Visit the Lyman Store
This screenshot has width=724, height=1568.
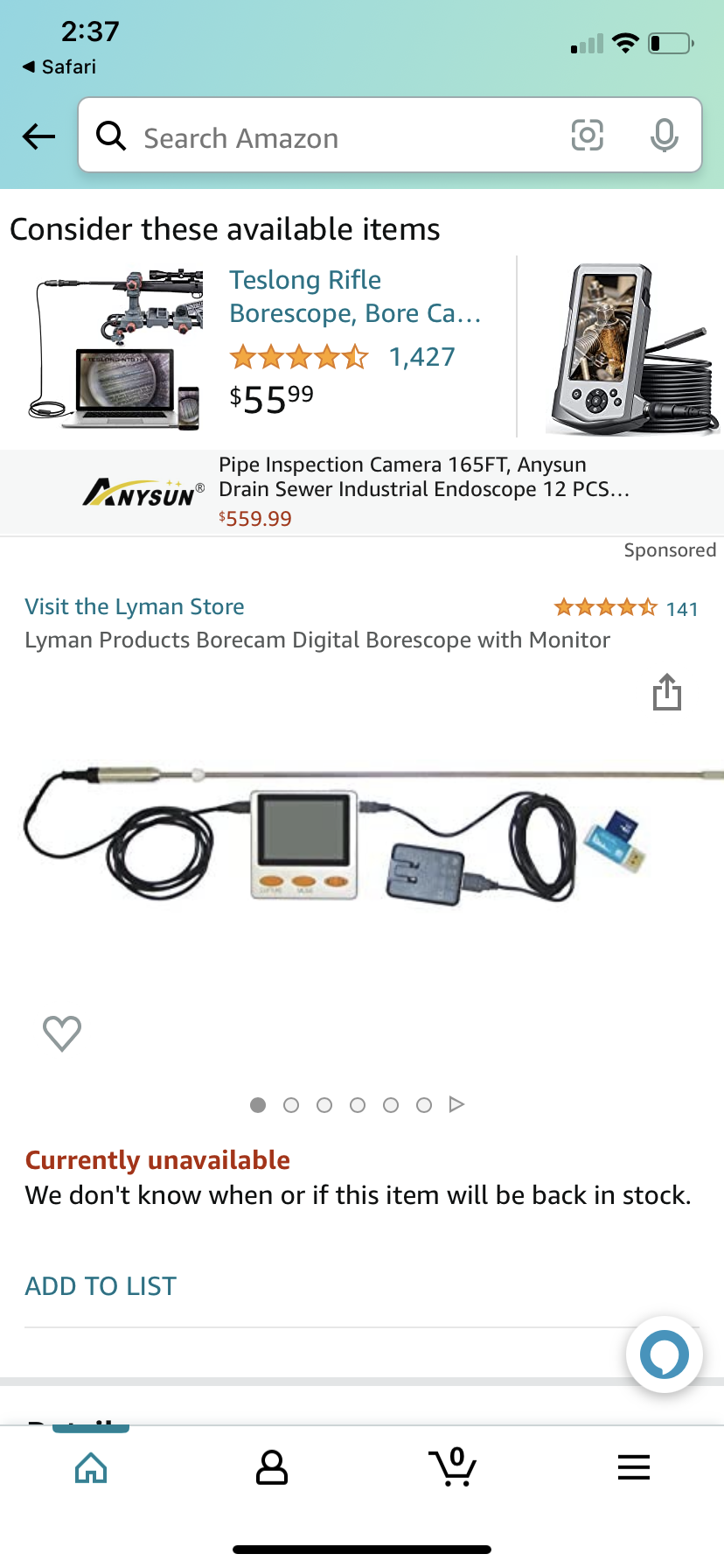pyautogui.click(x=135, y=606)
